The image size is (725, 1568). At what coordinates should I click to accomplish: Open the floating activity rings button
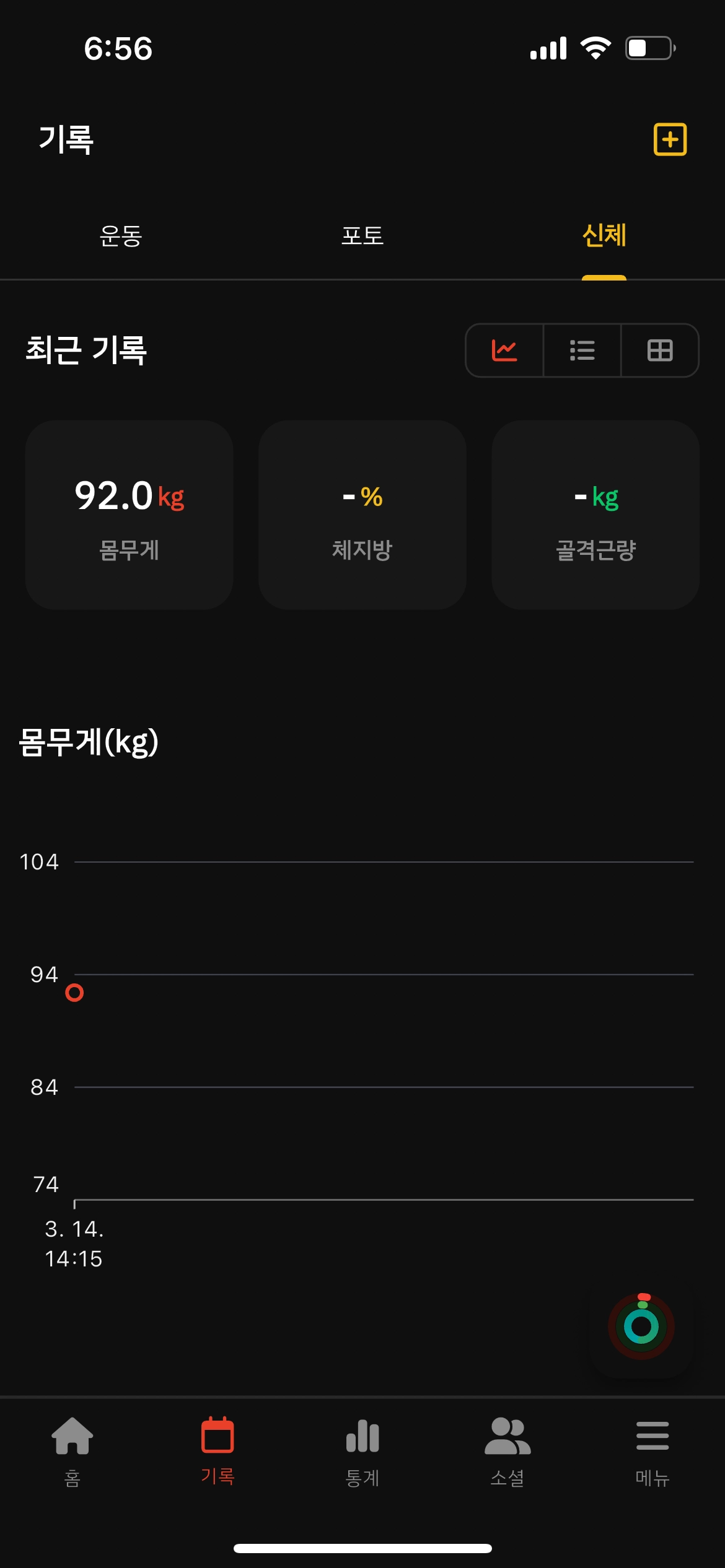[641, 1326]
